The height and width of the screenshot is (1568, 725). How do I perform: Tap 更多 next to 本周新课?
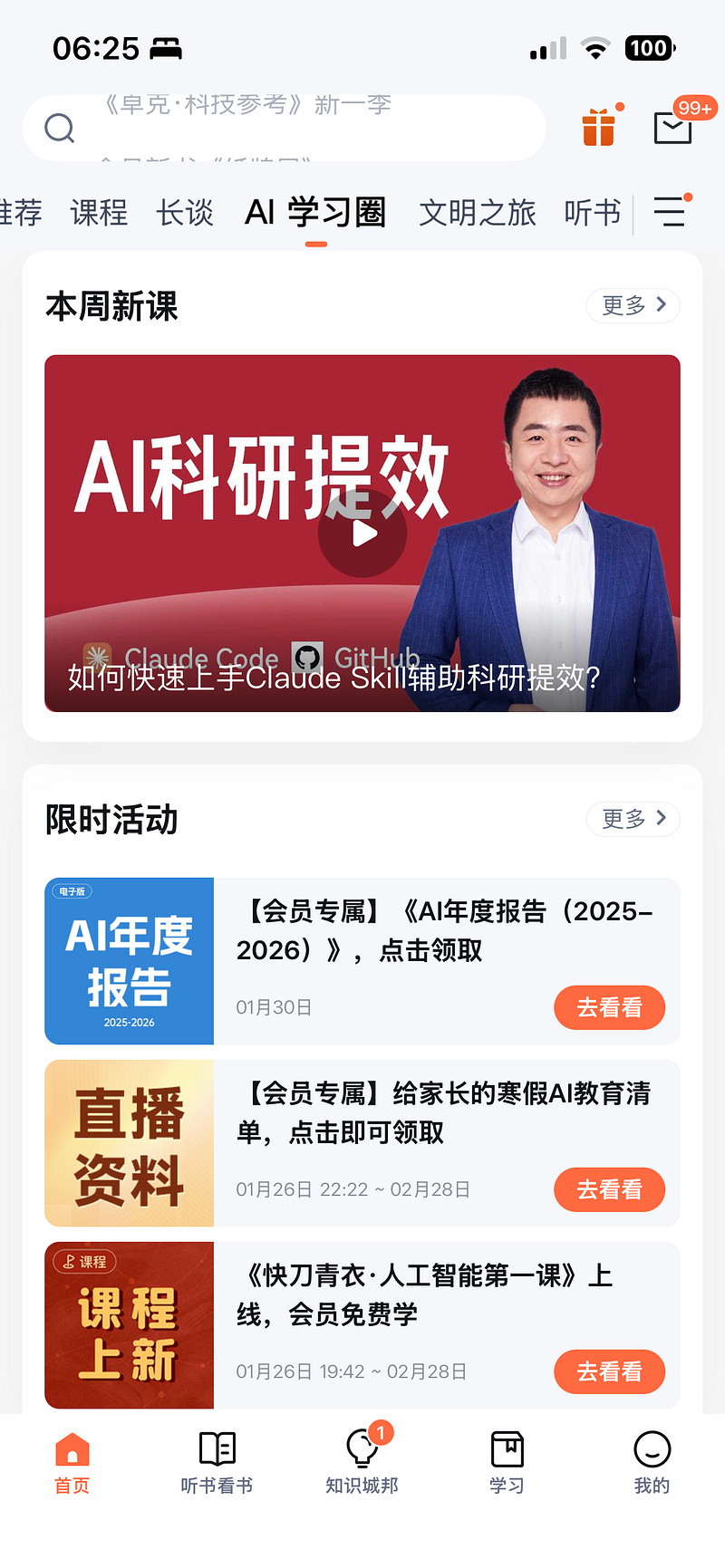point(633,305)
